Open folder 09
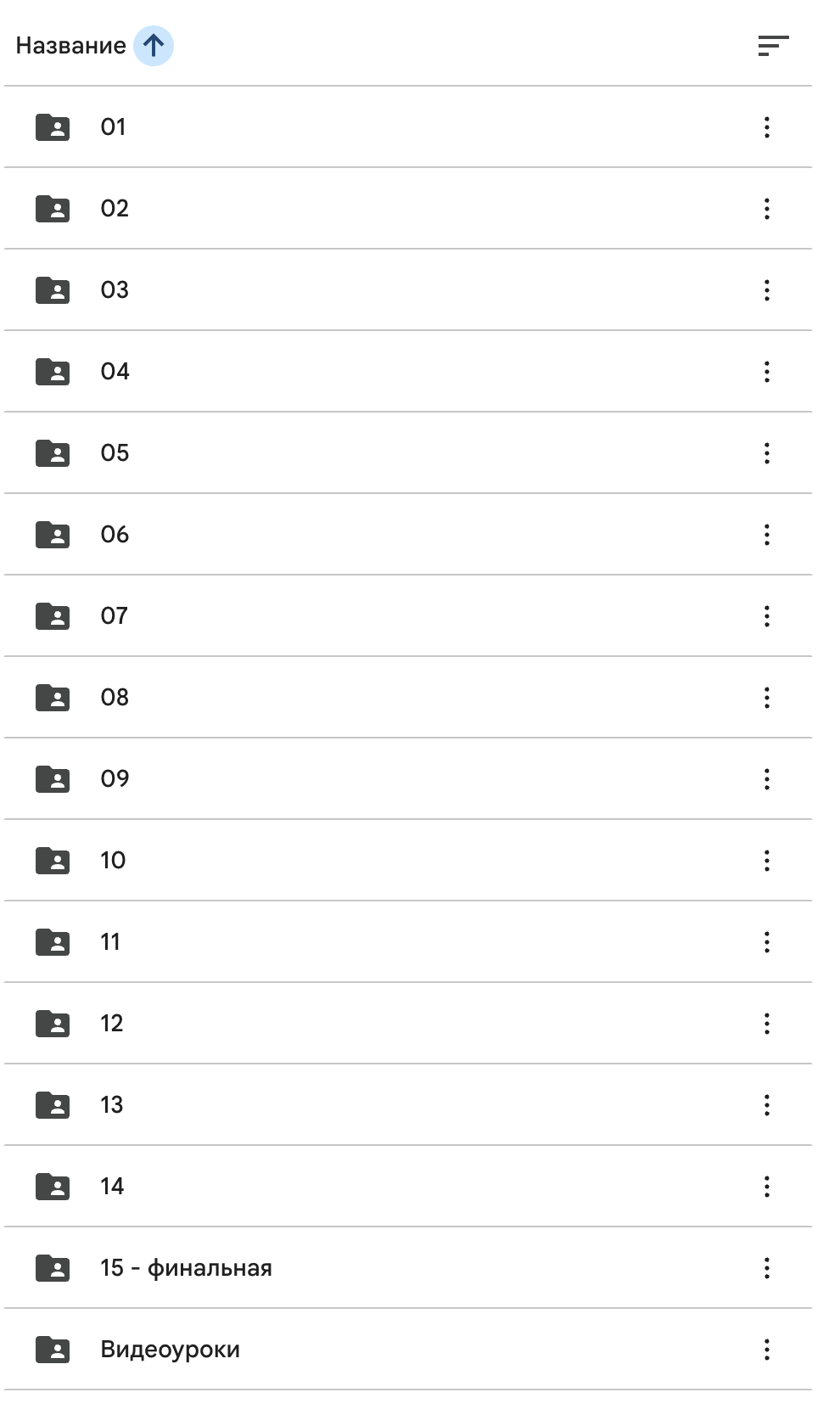 click(115, 779)
